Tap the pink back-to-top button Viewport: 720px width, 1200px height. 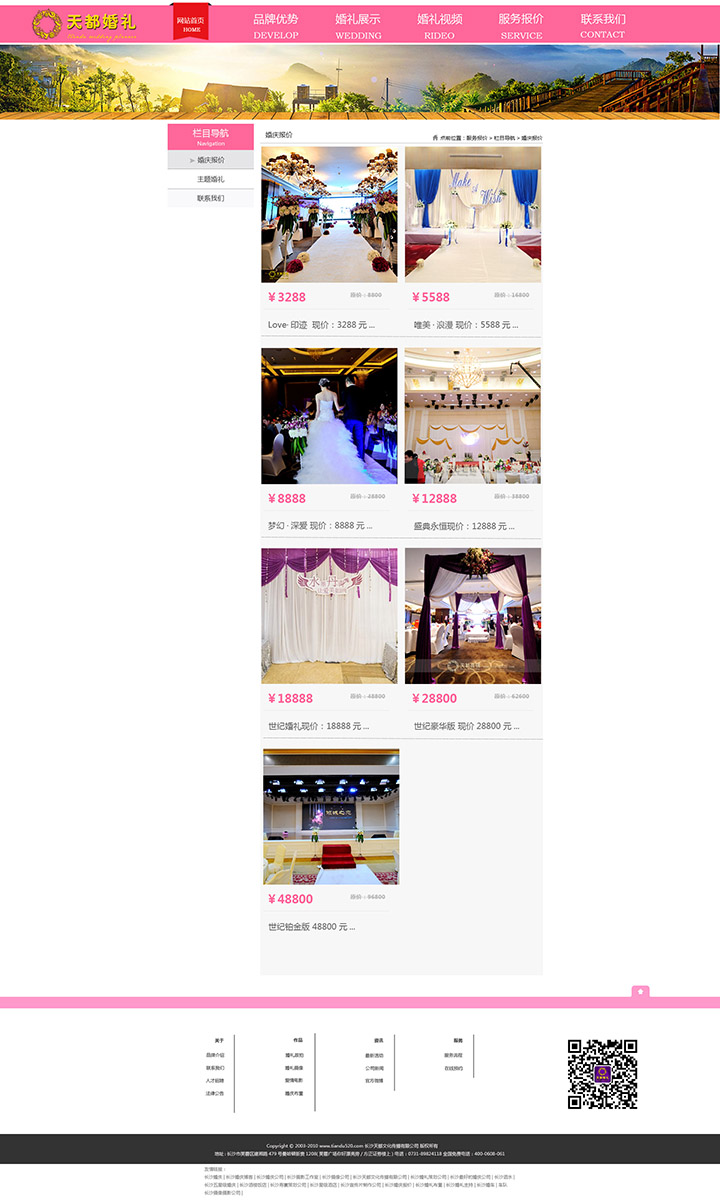pyautogui.click(x=641, y=992)
